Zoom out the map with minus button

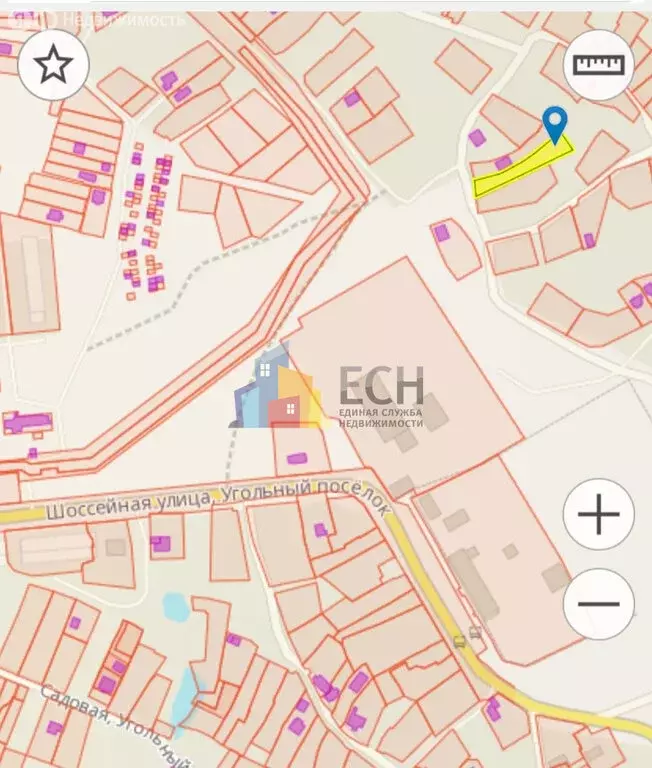598,604
